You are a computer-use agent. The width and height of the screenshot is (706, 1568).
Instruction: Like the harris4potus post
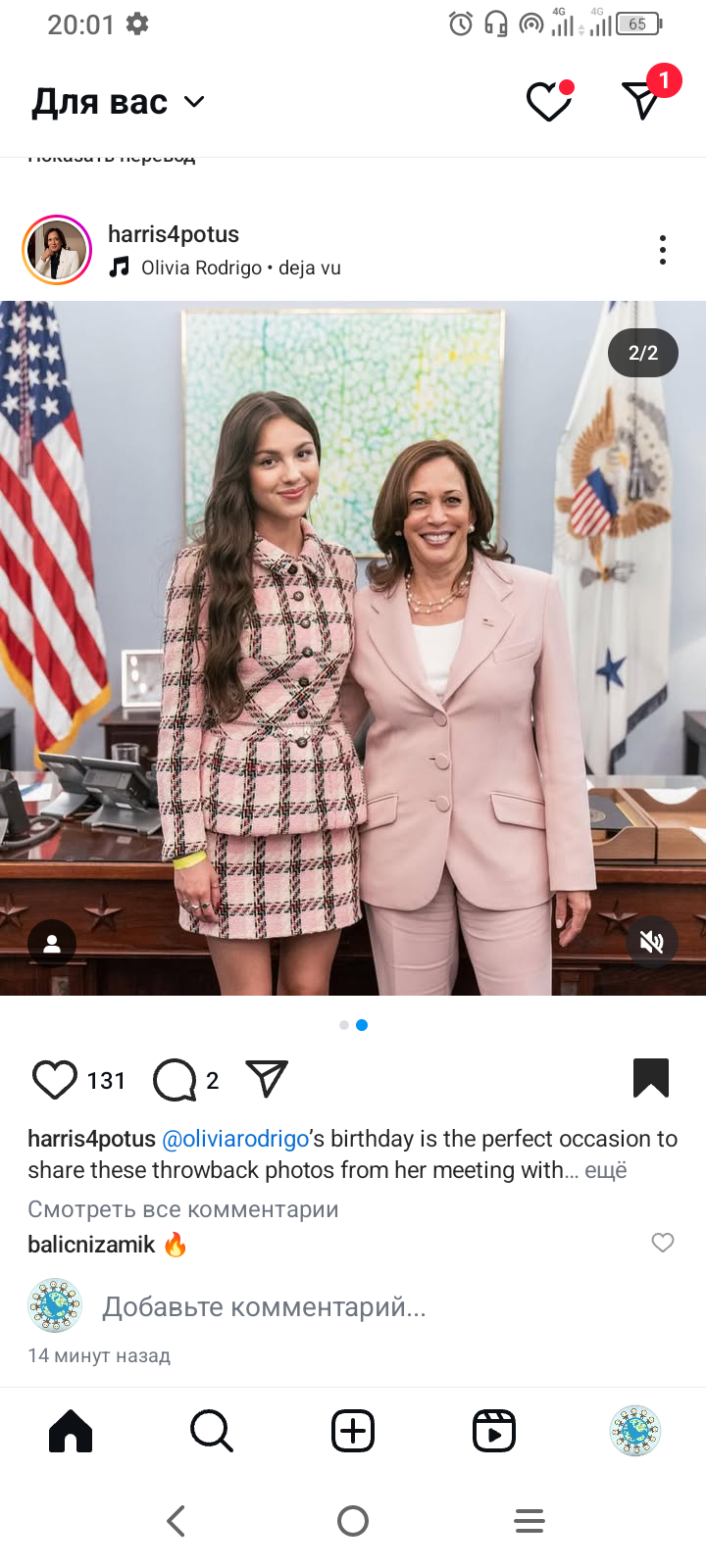tap(55, 1079)
